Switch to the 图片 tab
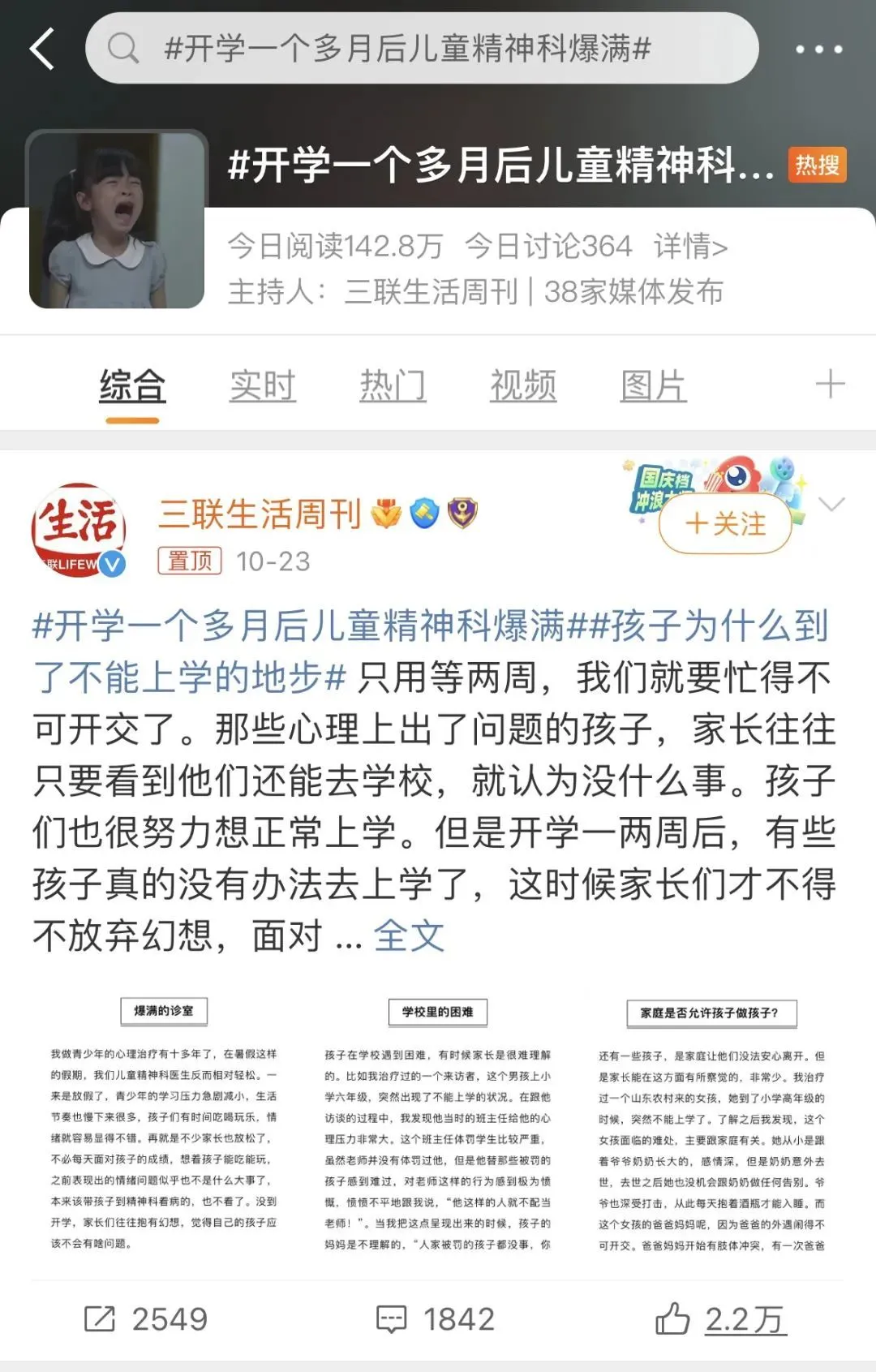 click(653, 385)
